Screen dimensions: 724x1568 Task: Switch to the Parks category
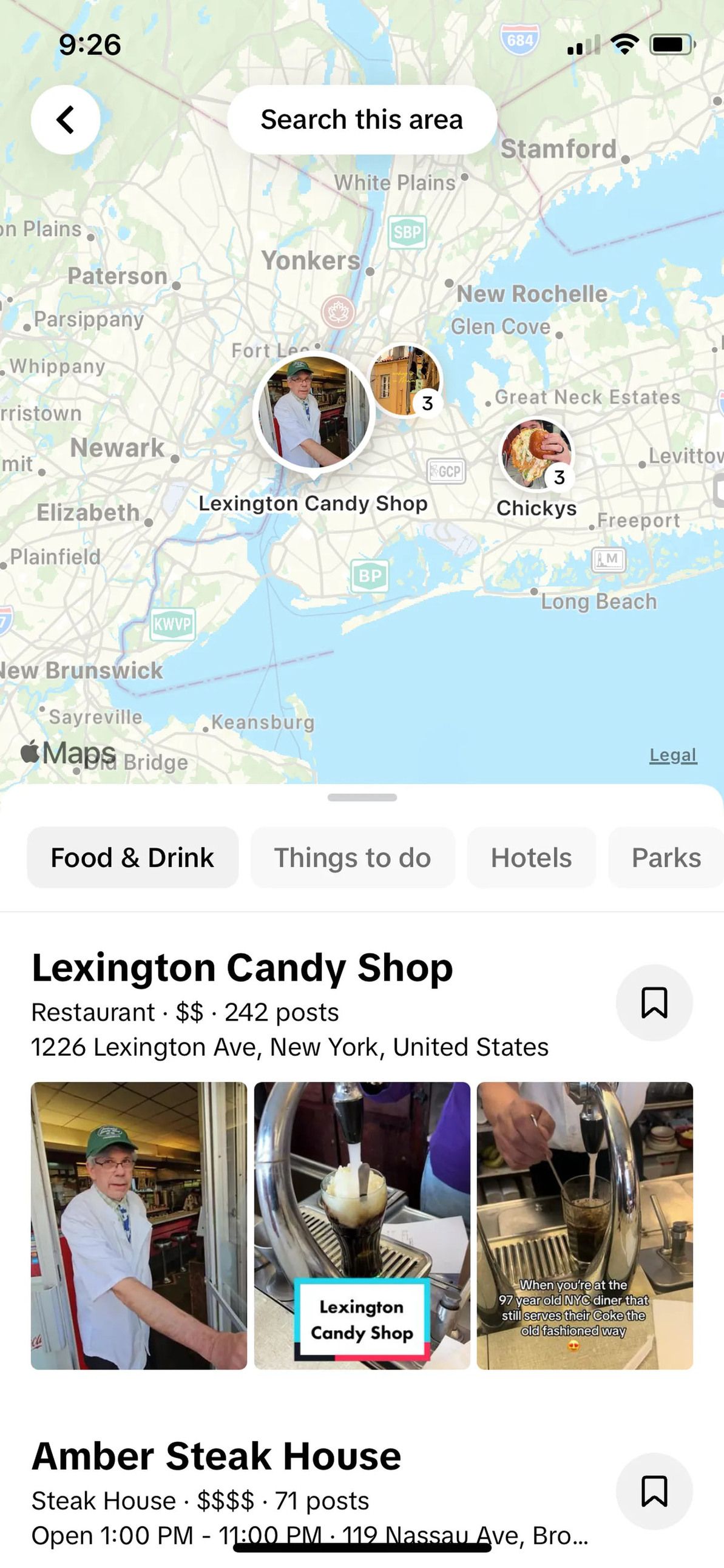(666, 857)
